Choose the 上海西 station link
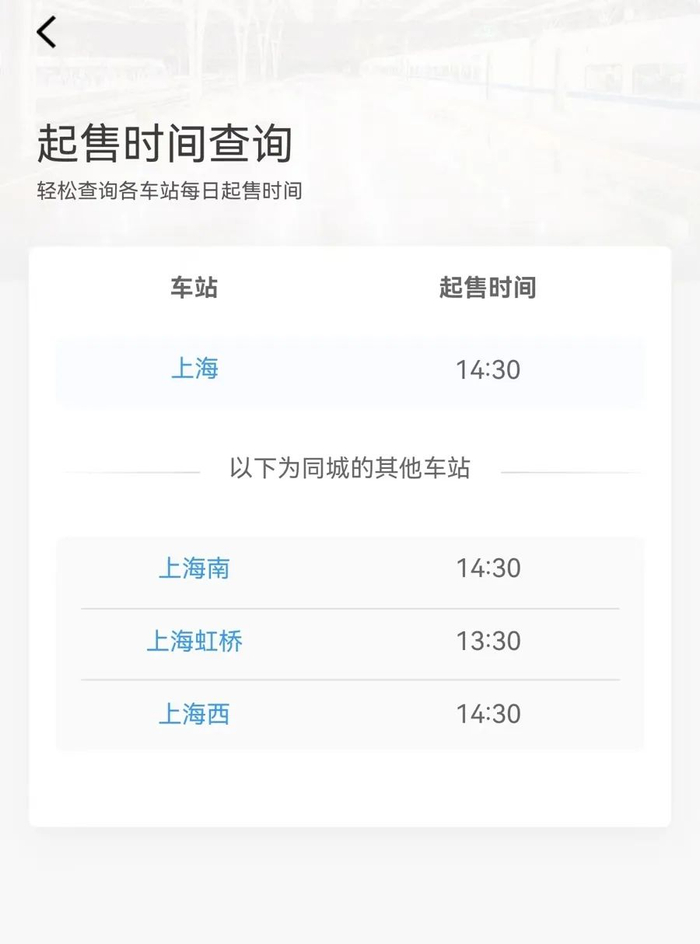Image resolution: width=700 pixels, height=944 pixels. coord(194,714)
